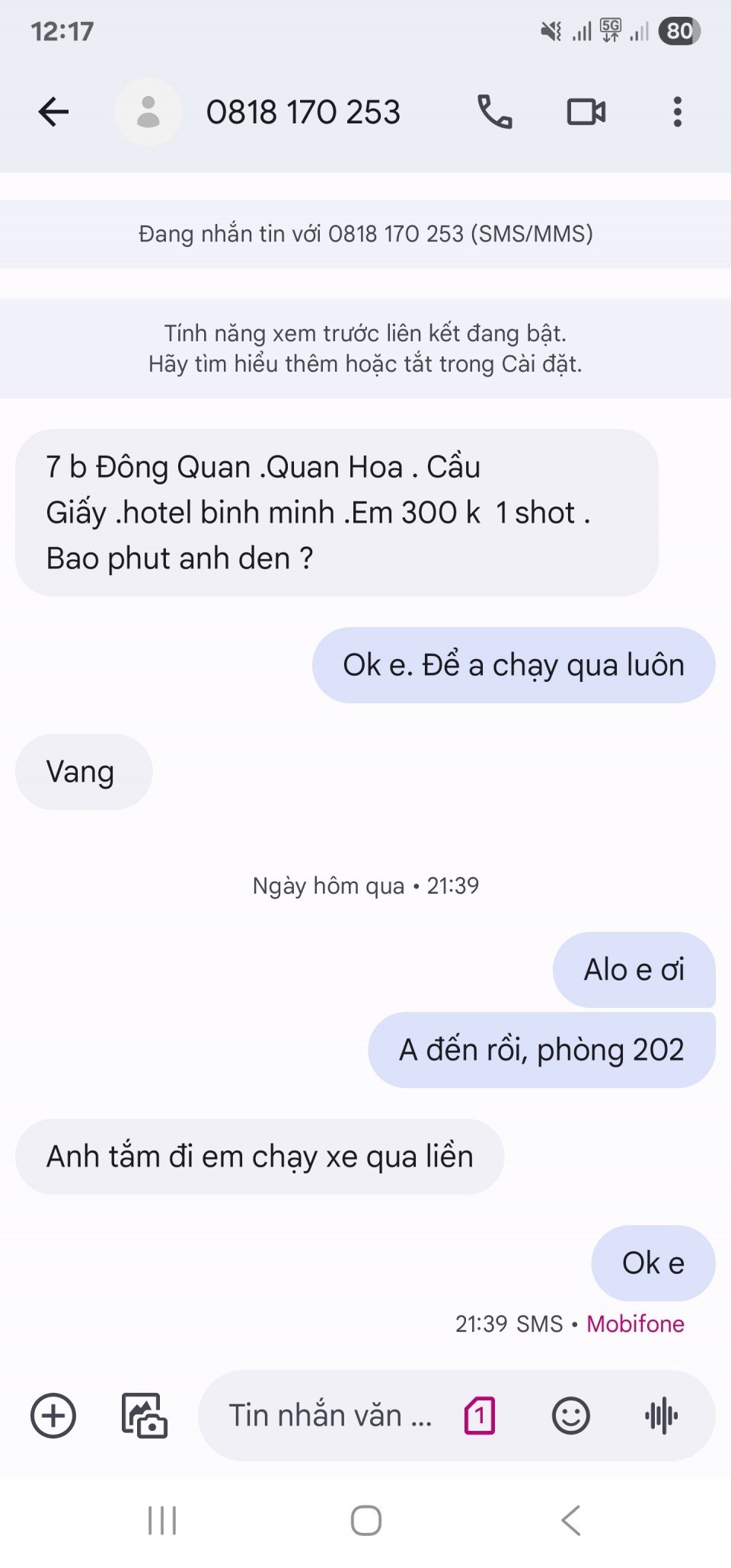Start a video call
The width and height of the screenshot is (731, 1568).
[x=586, y=112]
